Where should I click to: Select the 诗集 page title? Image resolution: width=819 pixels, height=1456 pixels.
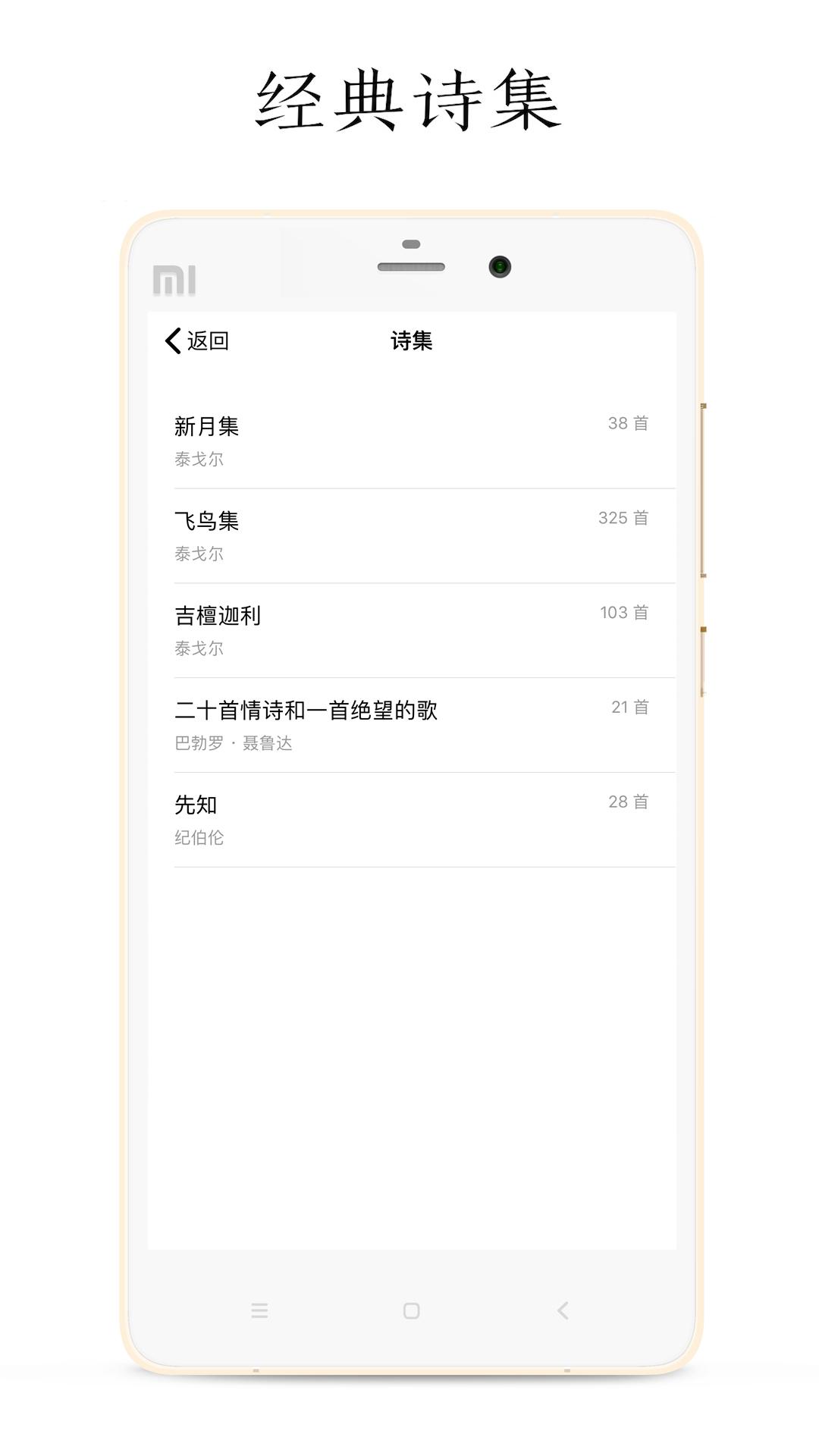[x=409, y=341]
